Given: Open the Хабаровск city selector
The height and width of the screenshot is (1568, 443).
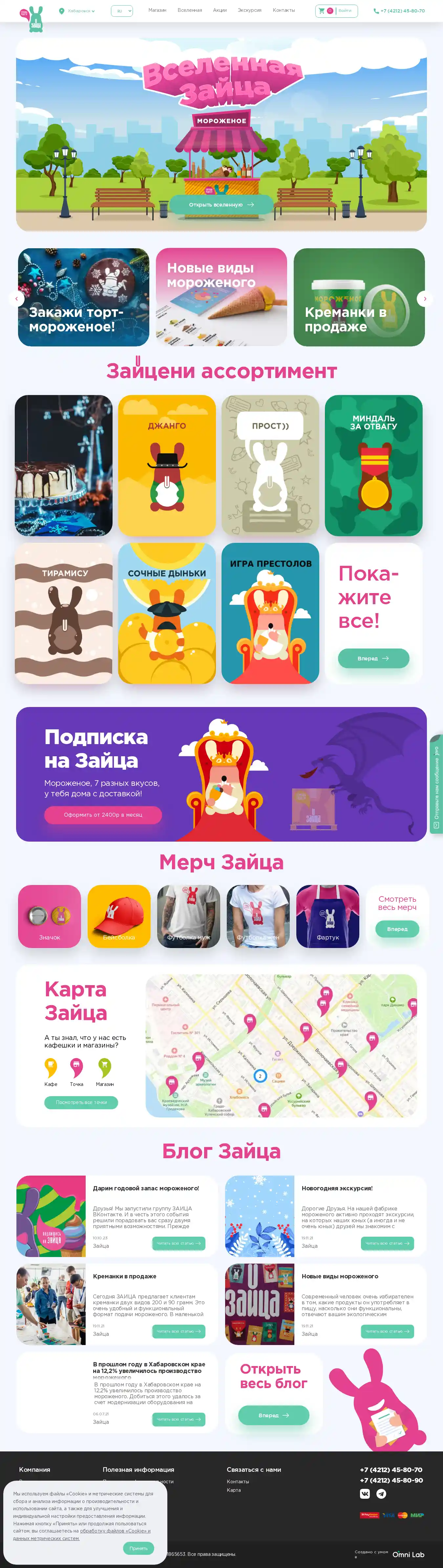Looking at the screenshot, I should pyautogui.click(x=77, y=11).
